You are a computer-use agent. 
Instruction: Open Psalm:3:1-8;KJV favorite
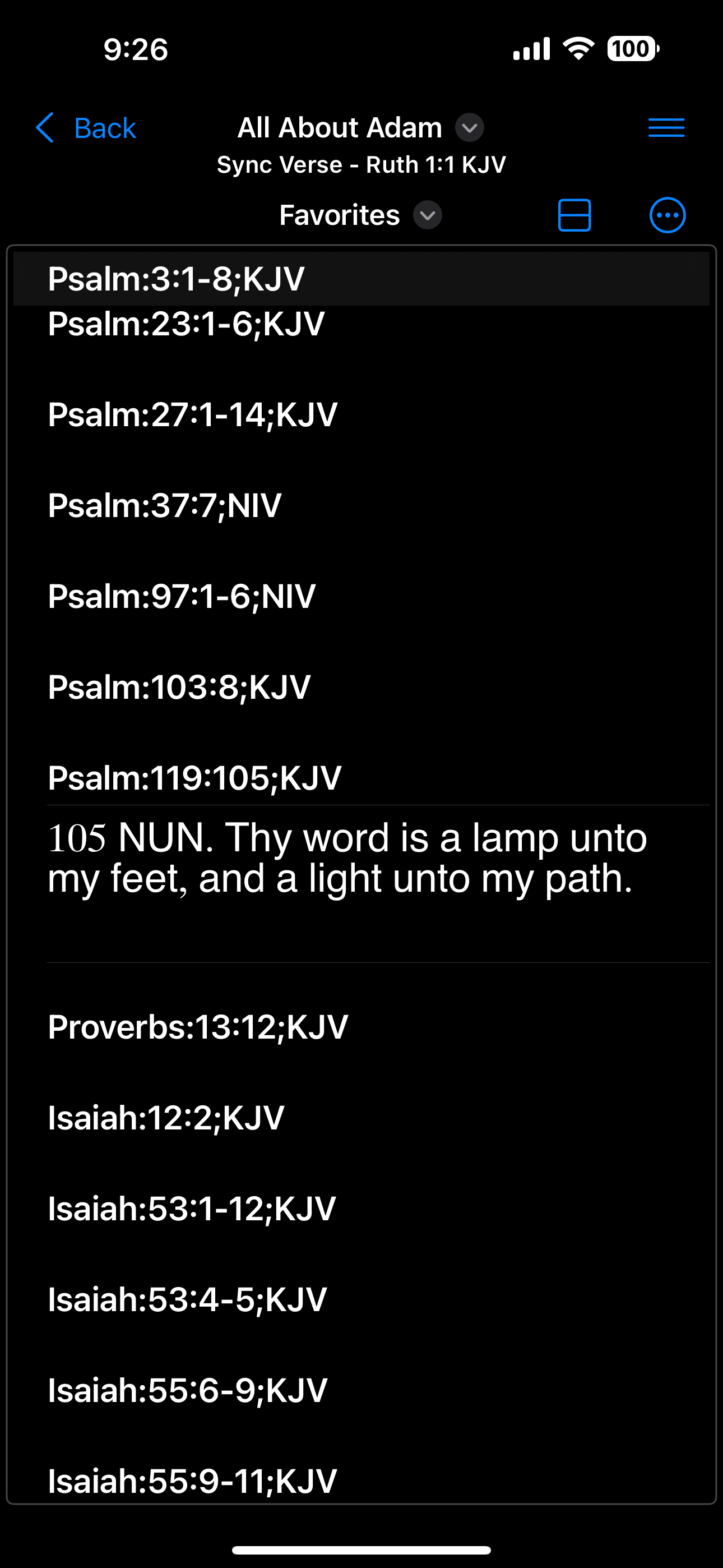pos(361,279)
